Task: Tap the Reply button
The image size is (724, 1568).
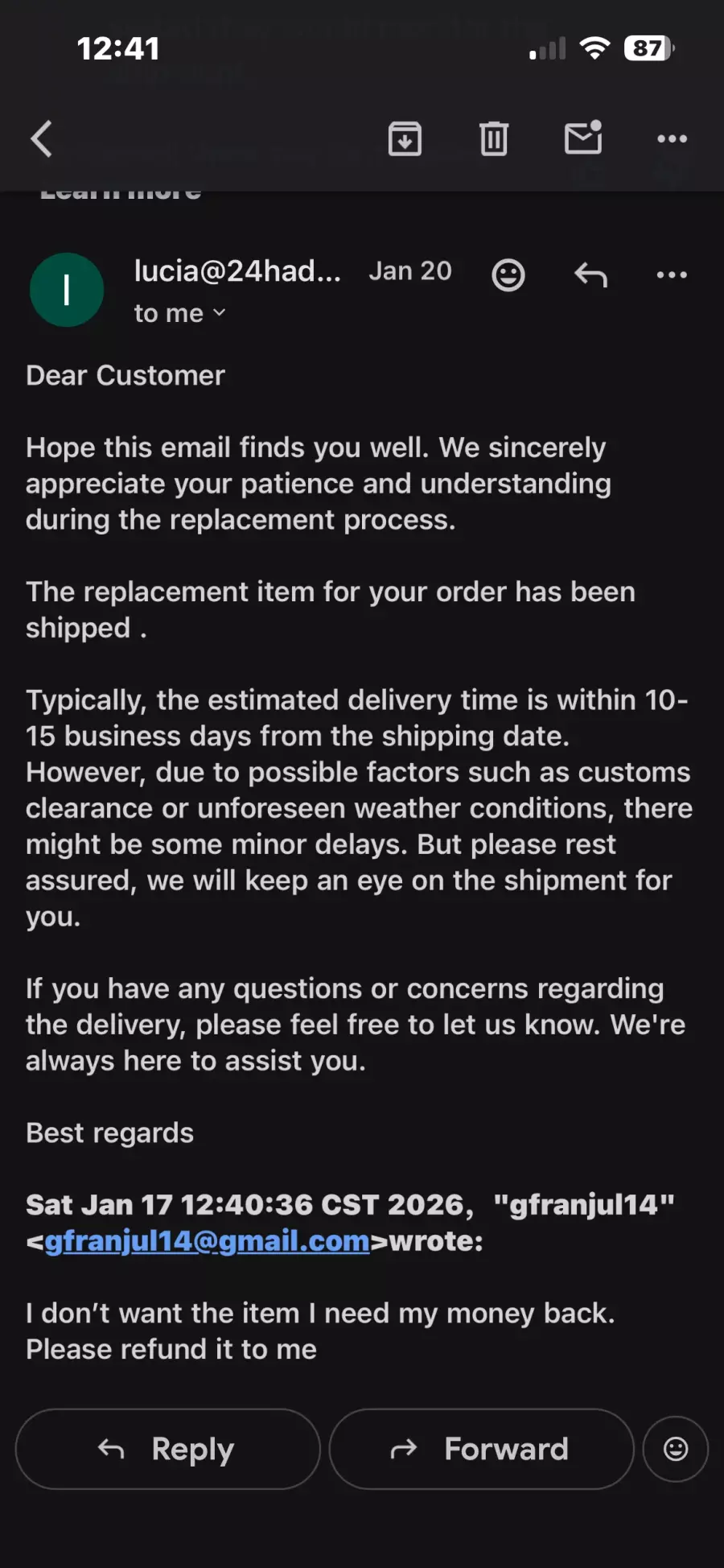Action: (167, 1449)
